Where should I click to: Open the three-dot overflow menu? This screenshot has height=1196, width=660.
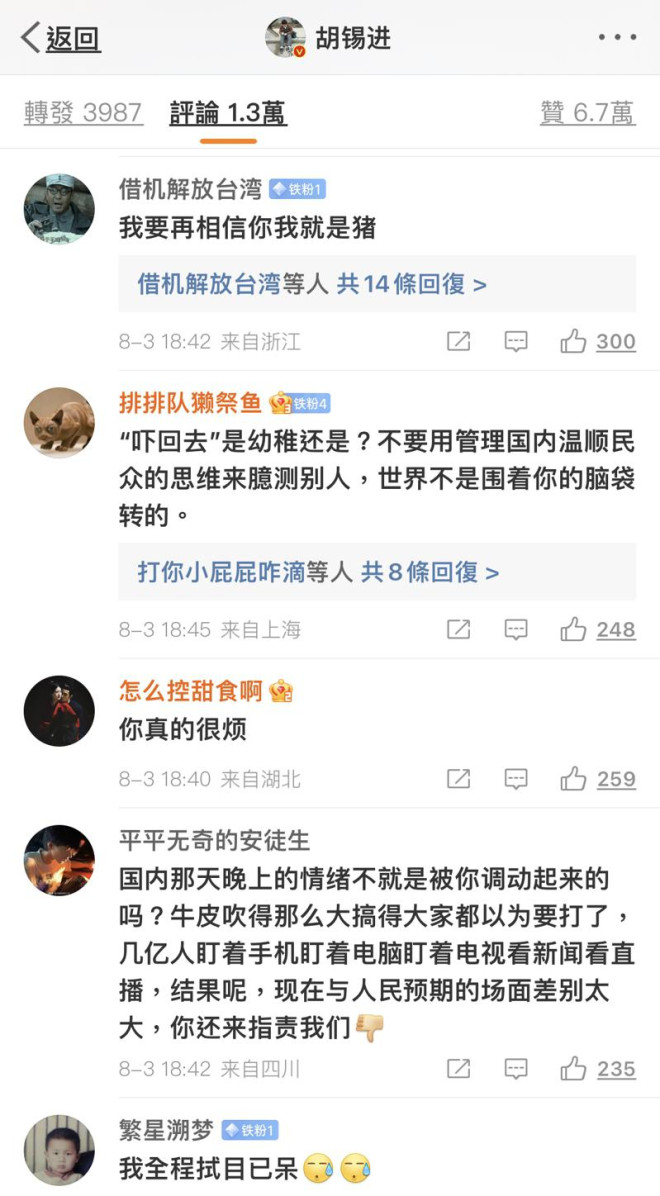tap(617, 38)
